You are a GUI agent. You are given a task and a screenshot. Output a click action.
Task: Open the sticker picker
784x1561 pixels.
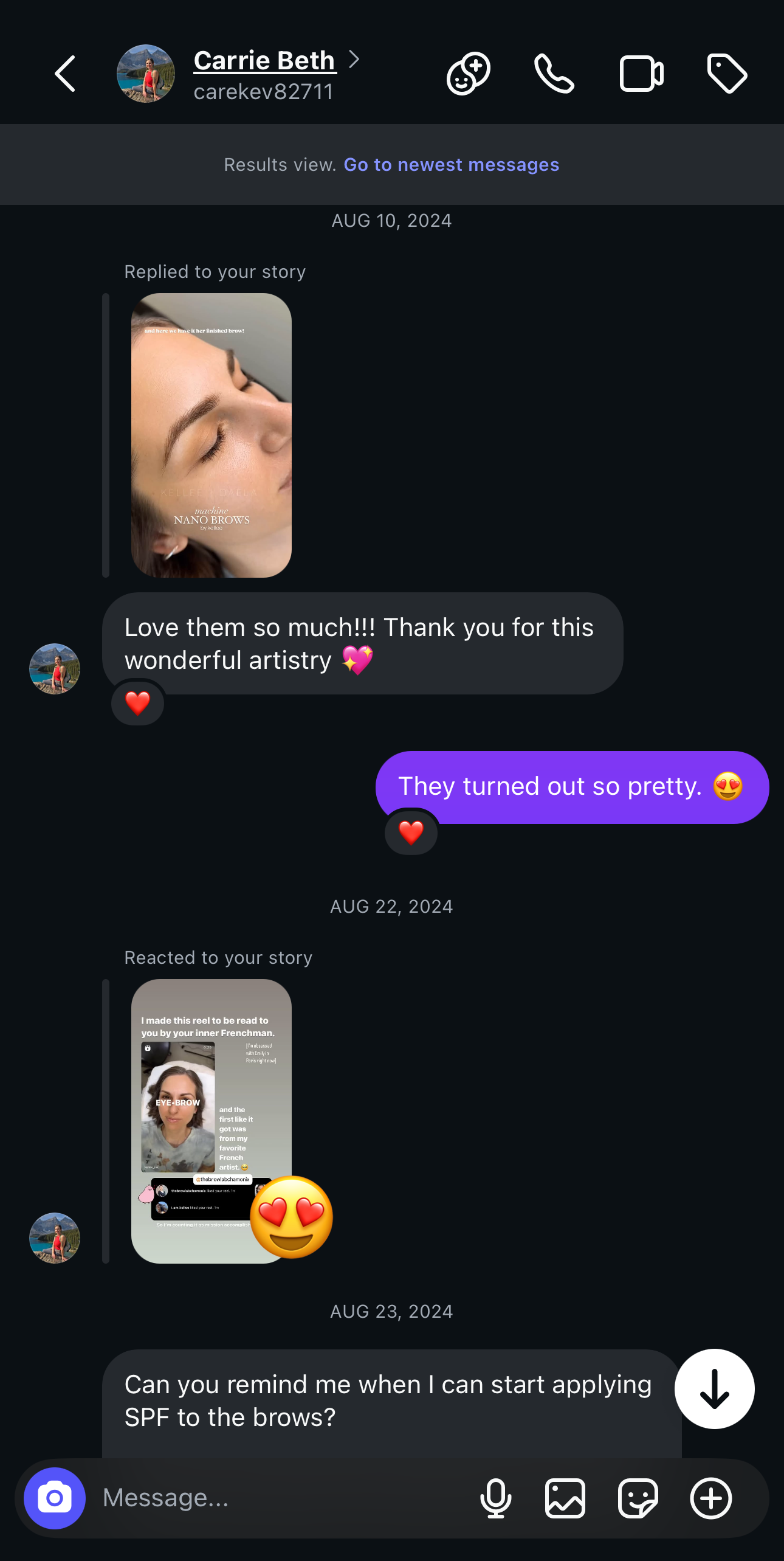[638, 1498]
